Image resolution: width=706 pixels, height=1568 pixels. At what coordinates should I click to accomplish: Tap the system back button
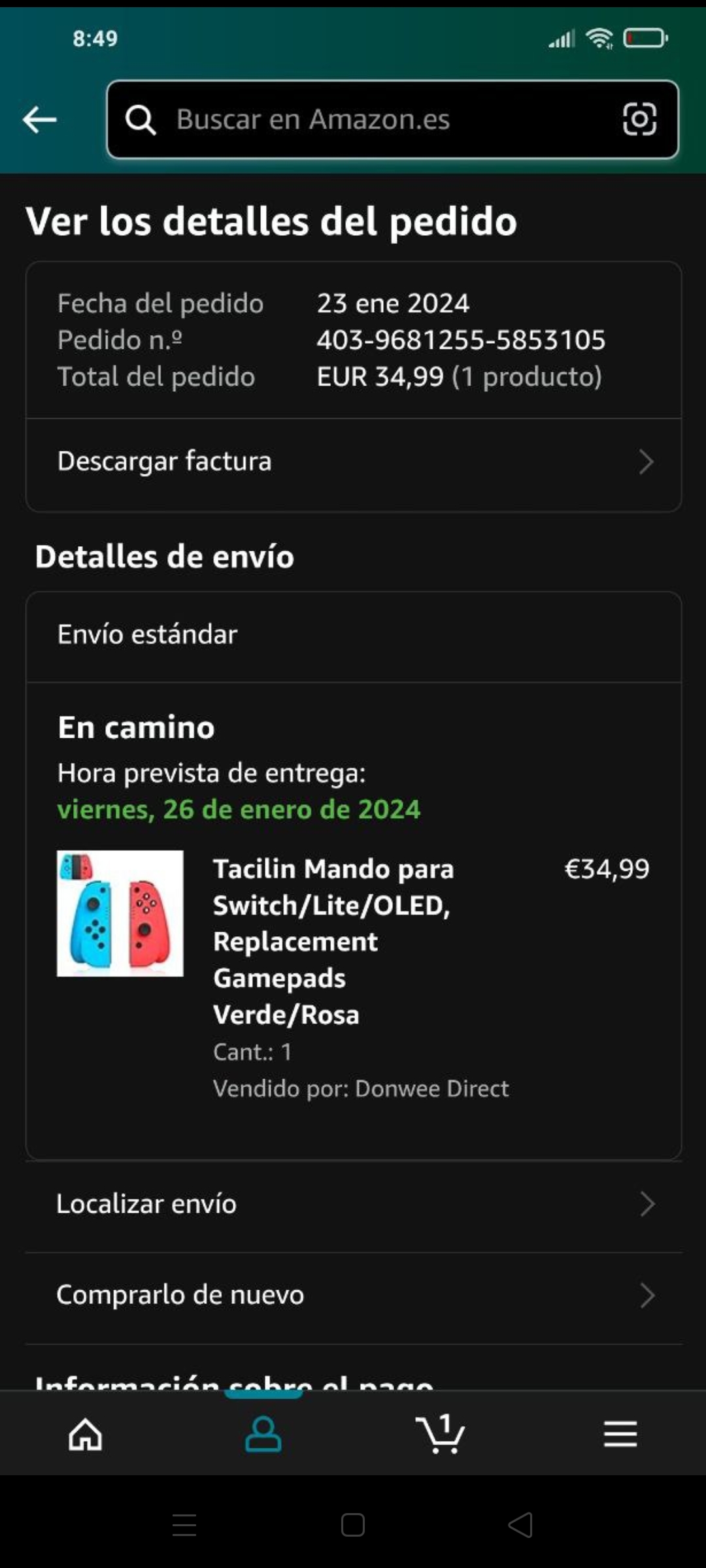pyautogui.click(x=521, y=1526)
